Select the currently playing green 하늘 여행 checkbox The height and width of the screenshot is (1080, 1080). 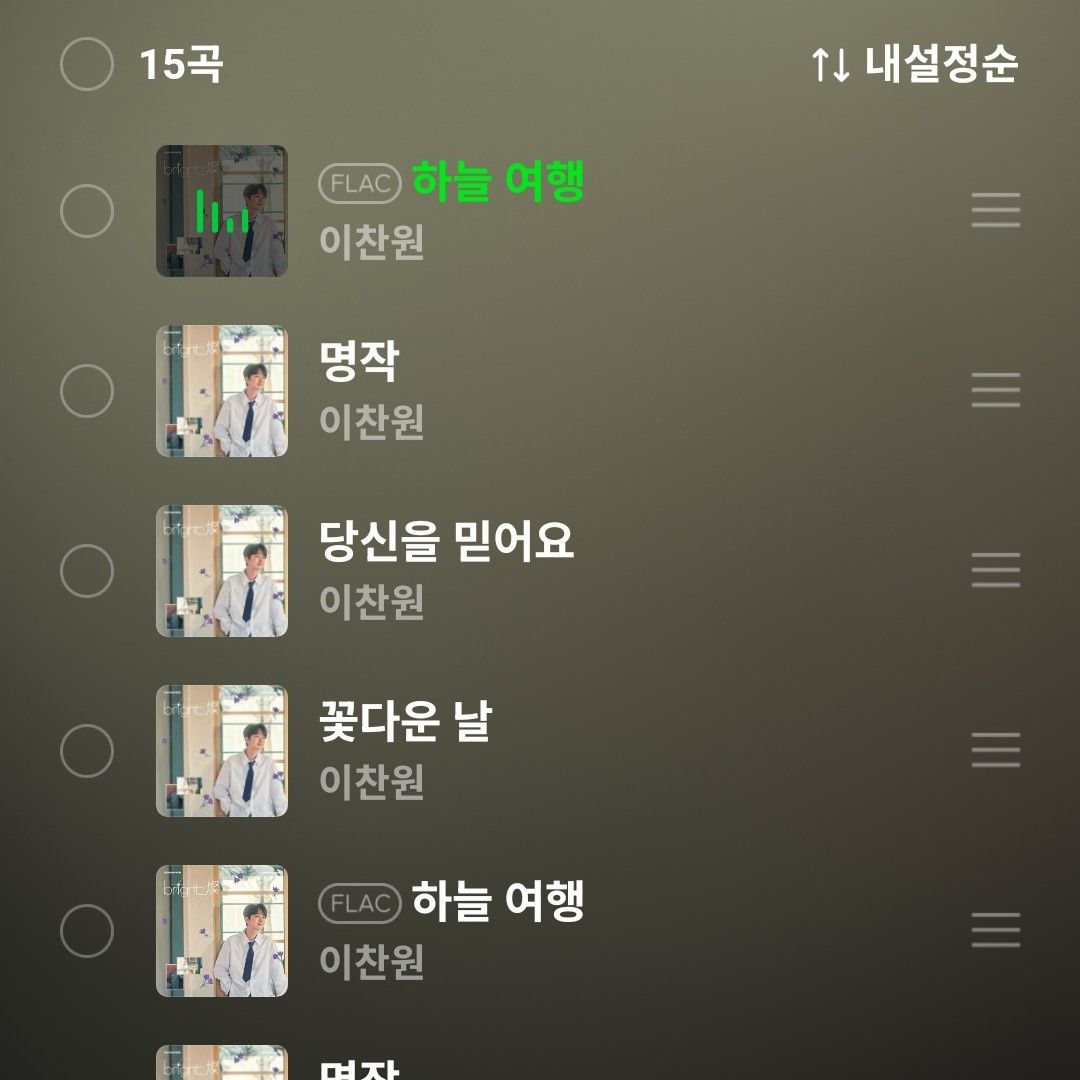coord(87,211)
